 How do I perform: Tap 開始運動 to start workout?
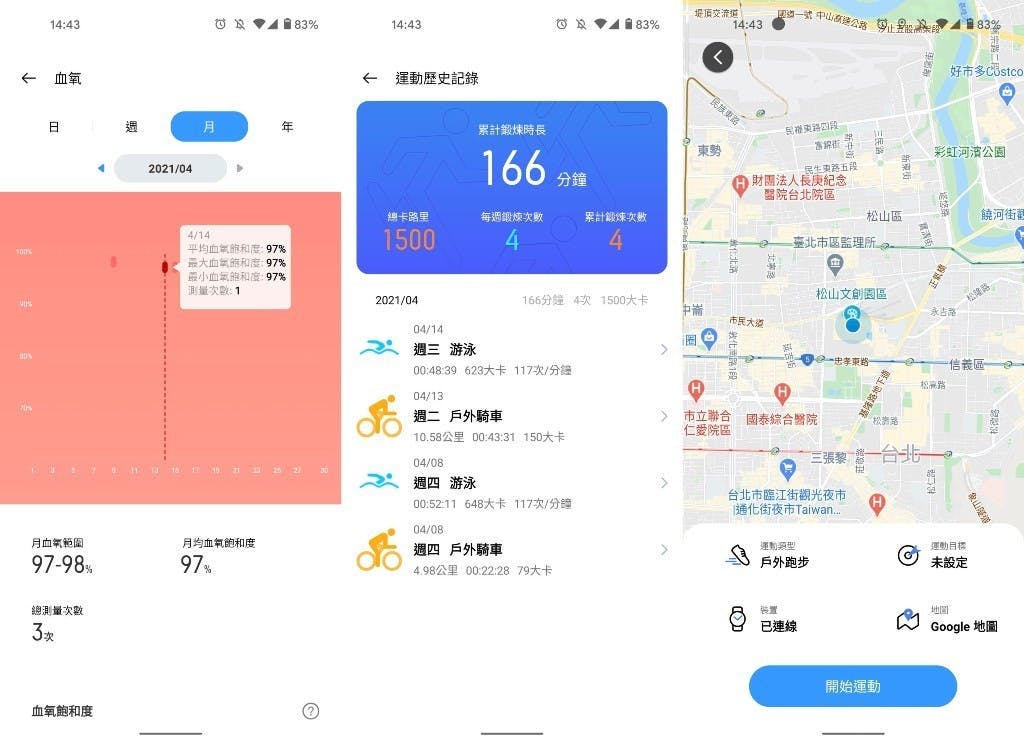(x=853, y=686)
